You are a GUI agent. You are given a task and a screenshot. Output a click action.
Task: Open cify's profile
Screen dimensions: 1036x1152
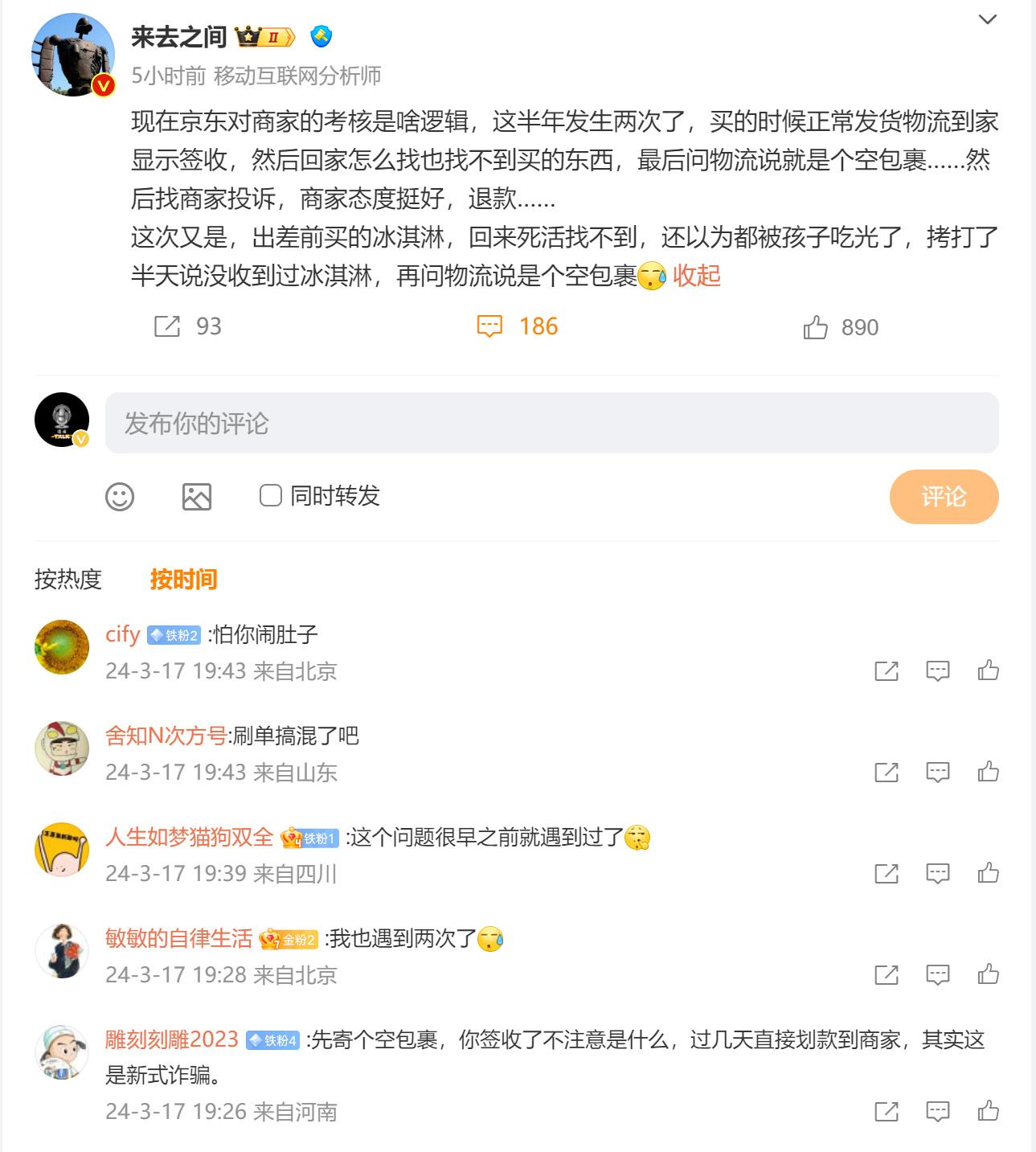click(x=123, y=634)
